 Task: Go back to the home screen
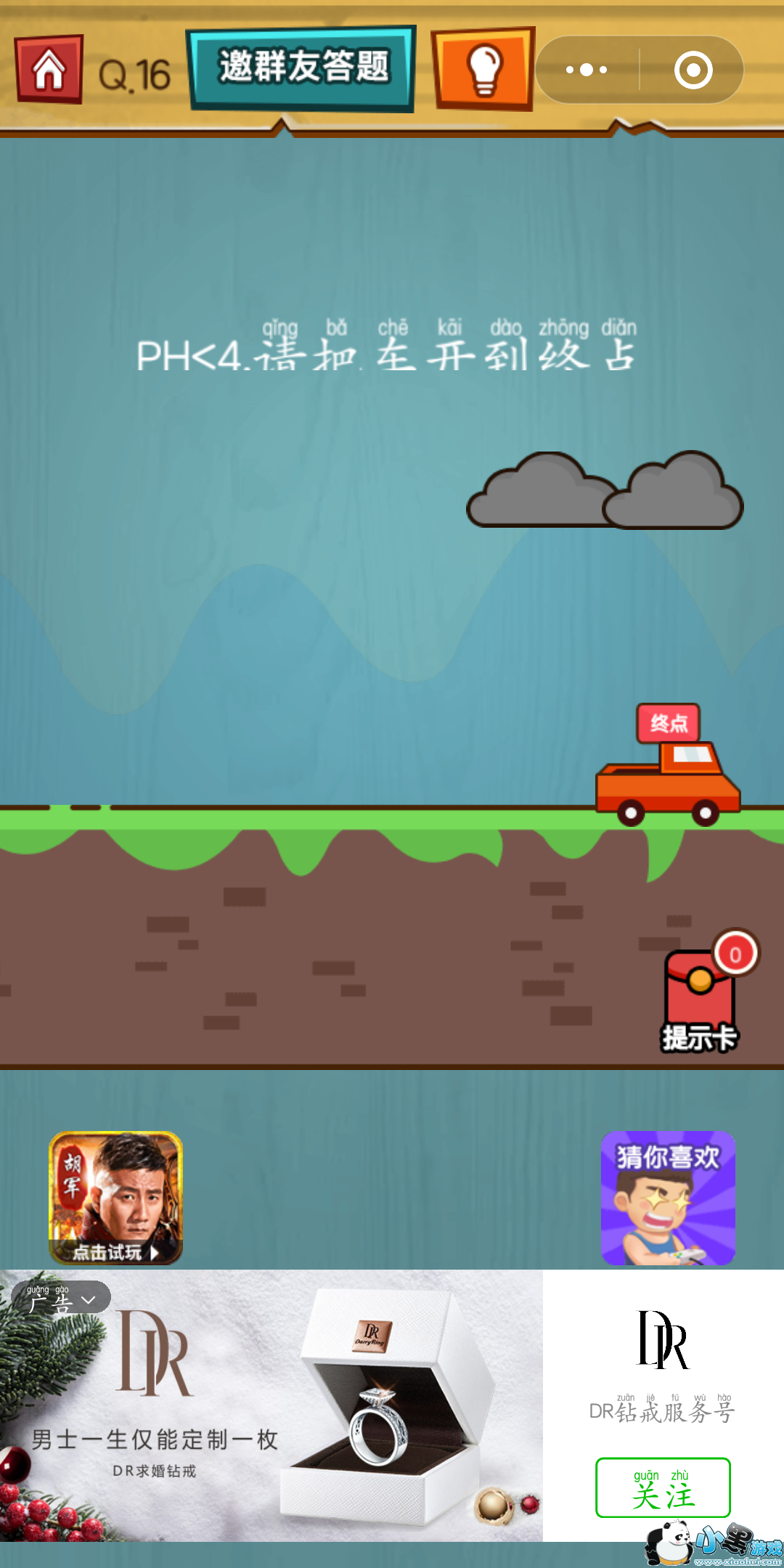[x=49, y=70]
